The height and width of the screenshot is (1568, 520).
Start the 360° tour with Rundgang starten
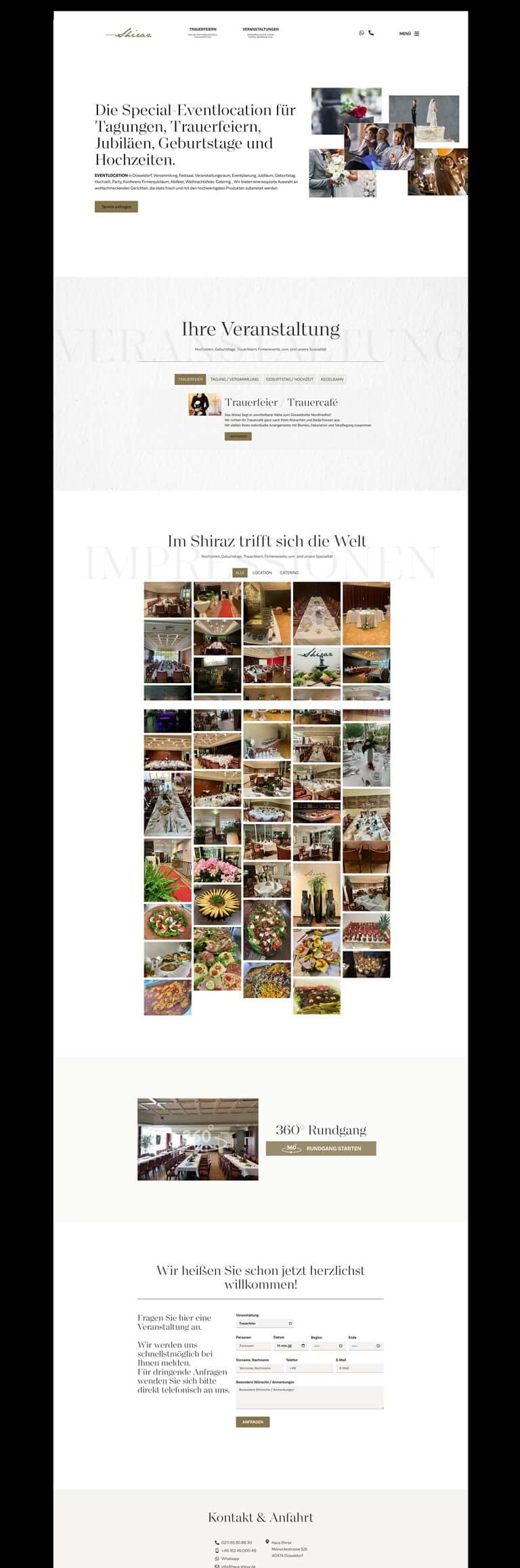coord(321,1148)
